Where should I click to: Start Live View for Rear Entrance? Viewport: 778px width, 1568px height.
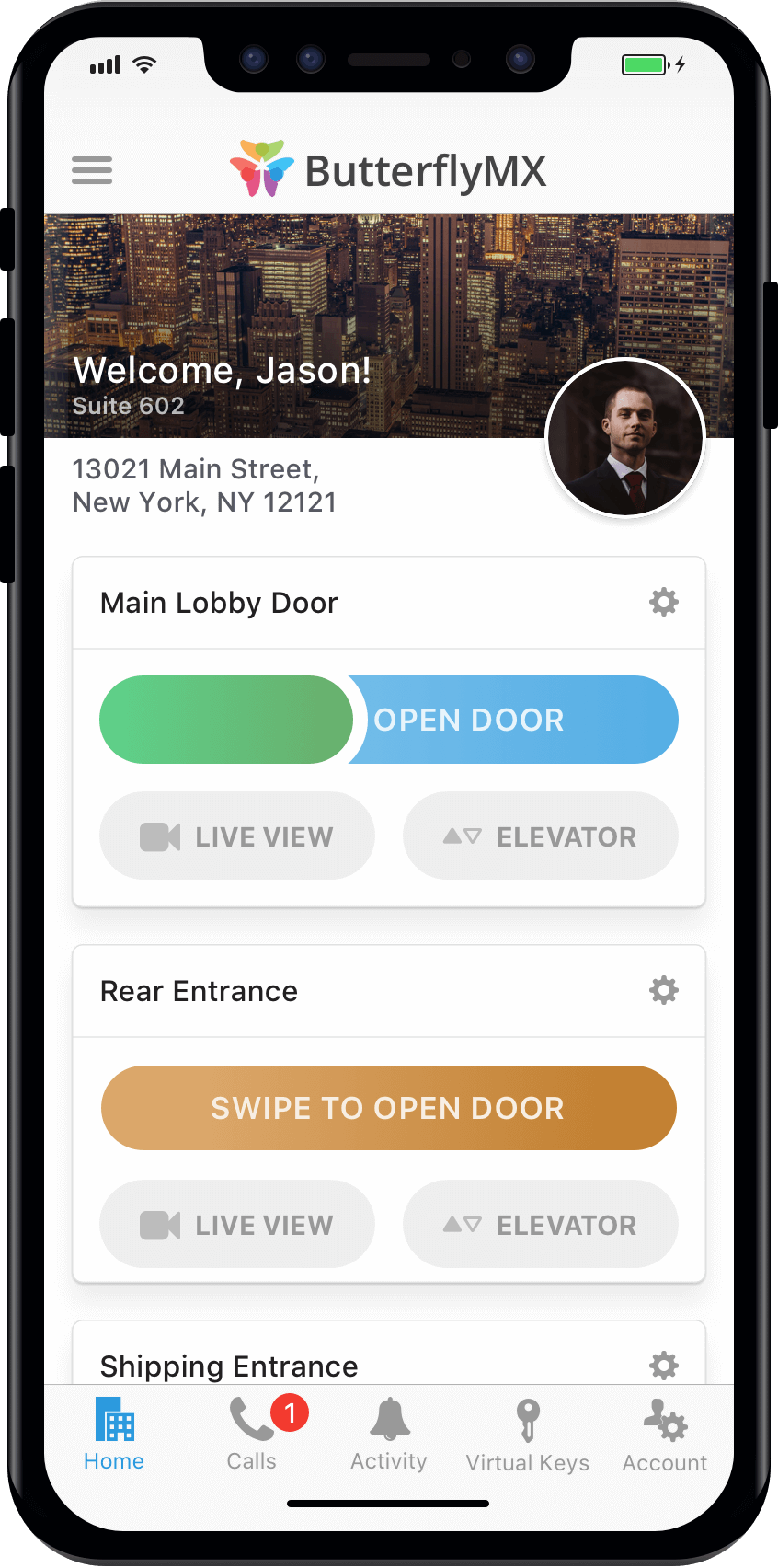(x=237, y=1225)
